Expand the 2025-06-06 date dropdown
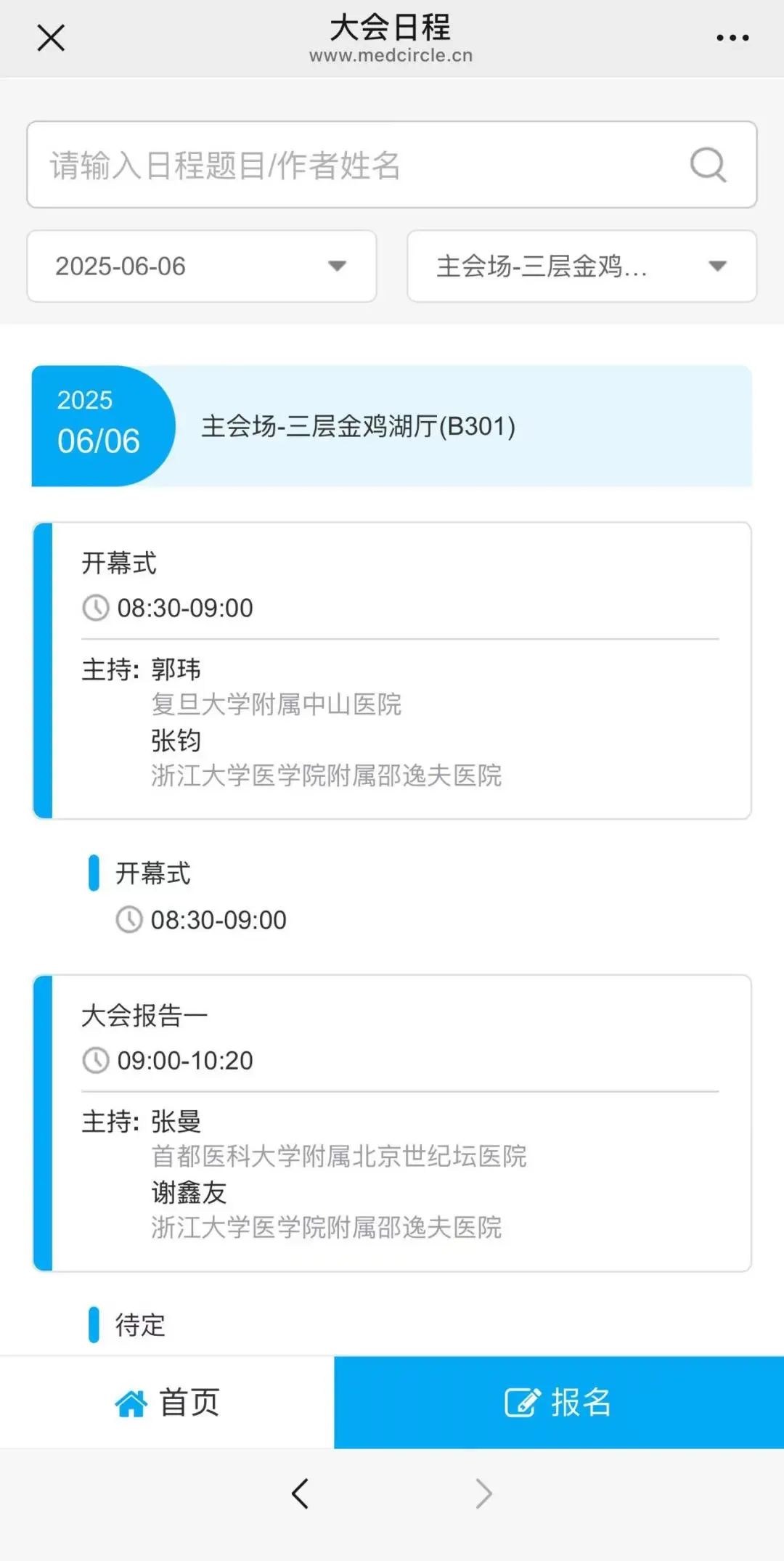 coord(202,266)
